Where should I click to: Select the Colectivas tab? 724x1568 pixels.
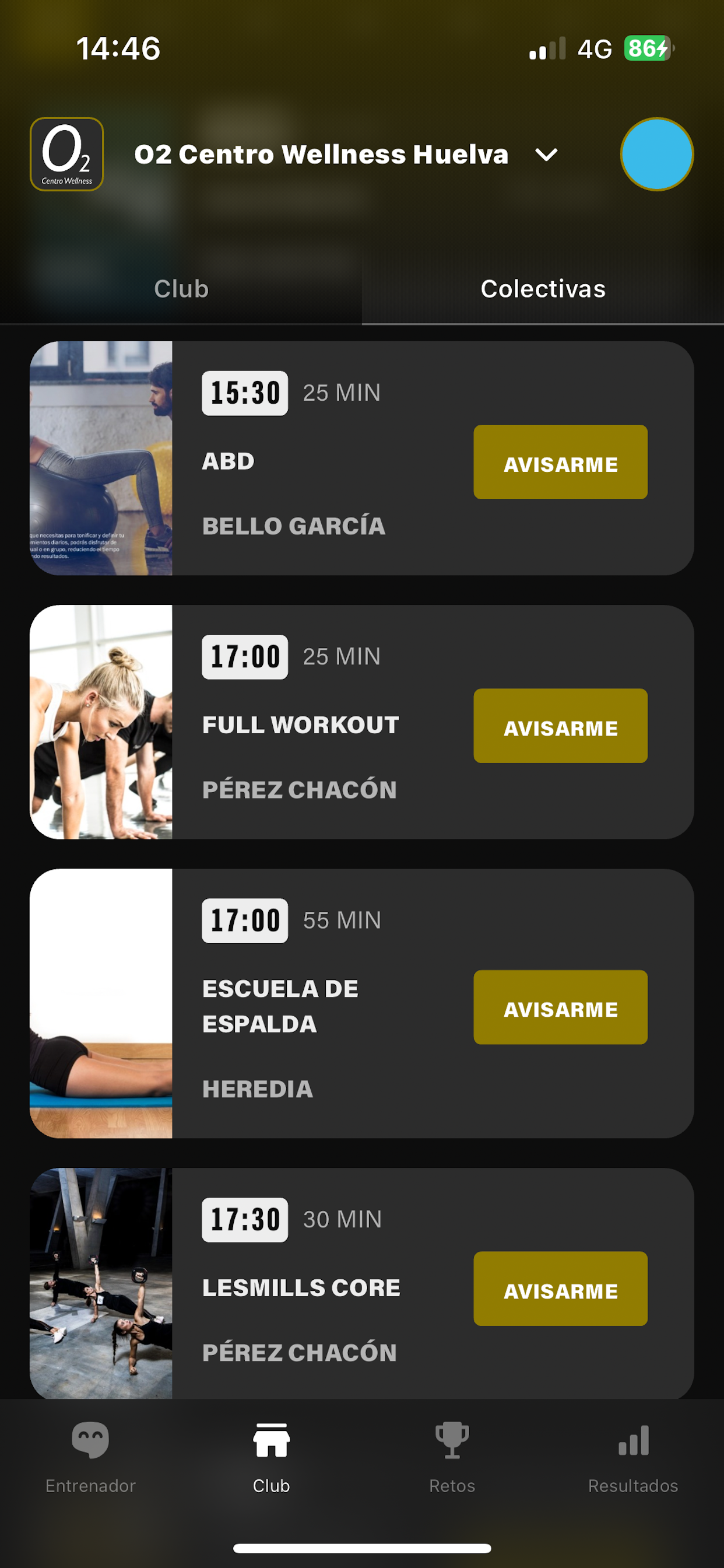(543, 289)
